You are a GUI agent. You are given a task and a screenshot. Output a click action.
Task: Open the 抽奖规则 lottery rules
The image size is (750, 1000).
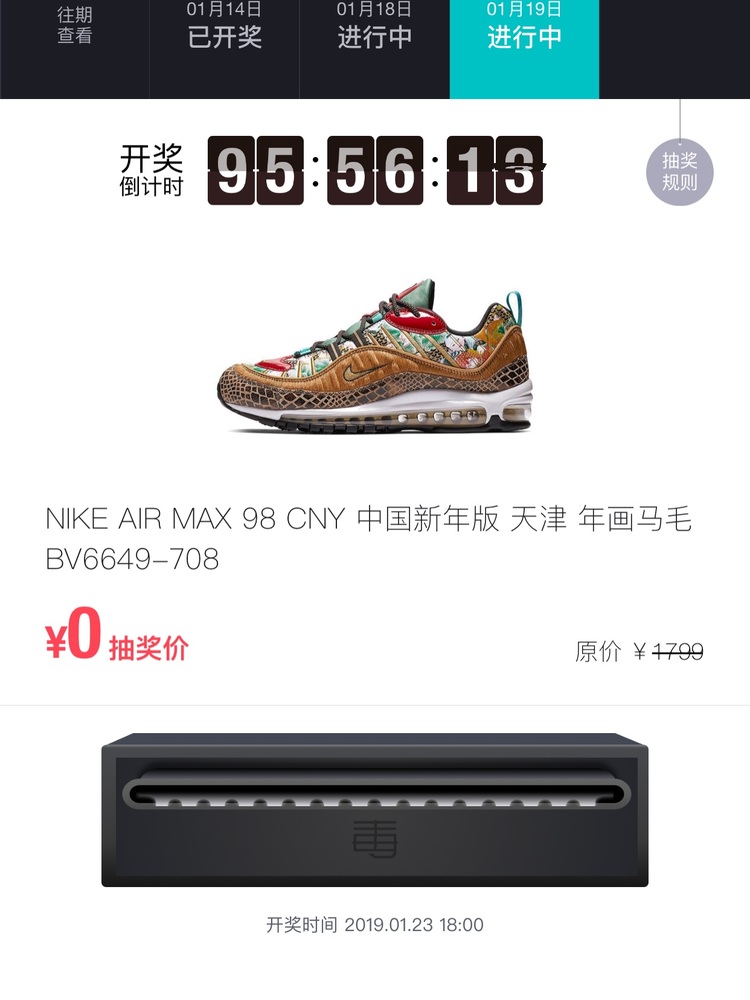tap(679, 171)
